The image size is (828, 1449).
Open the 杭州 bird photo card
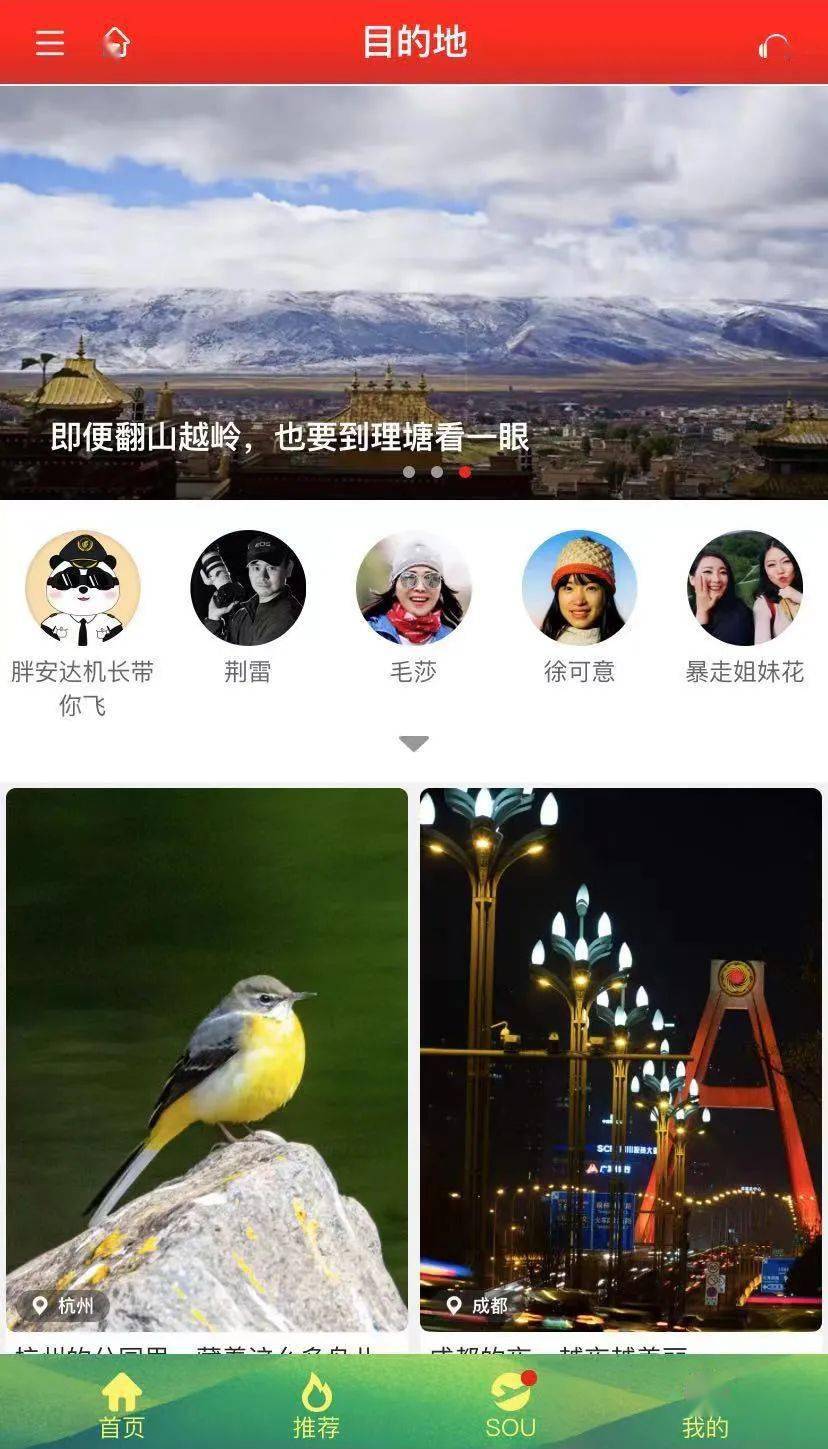tap(207, 1060)
